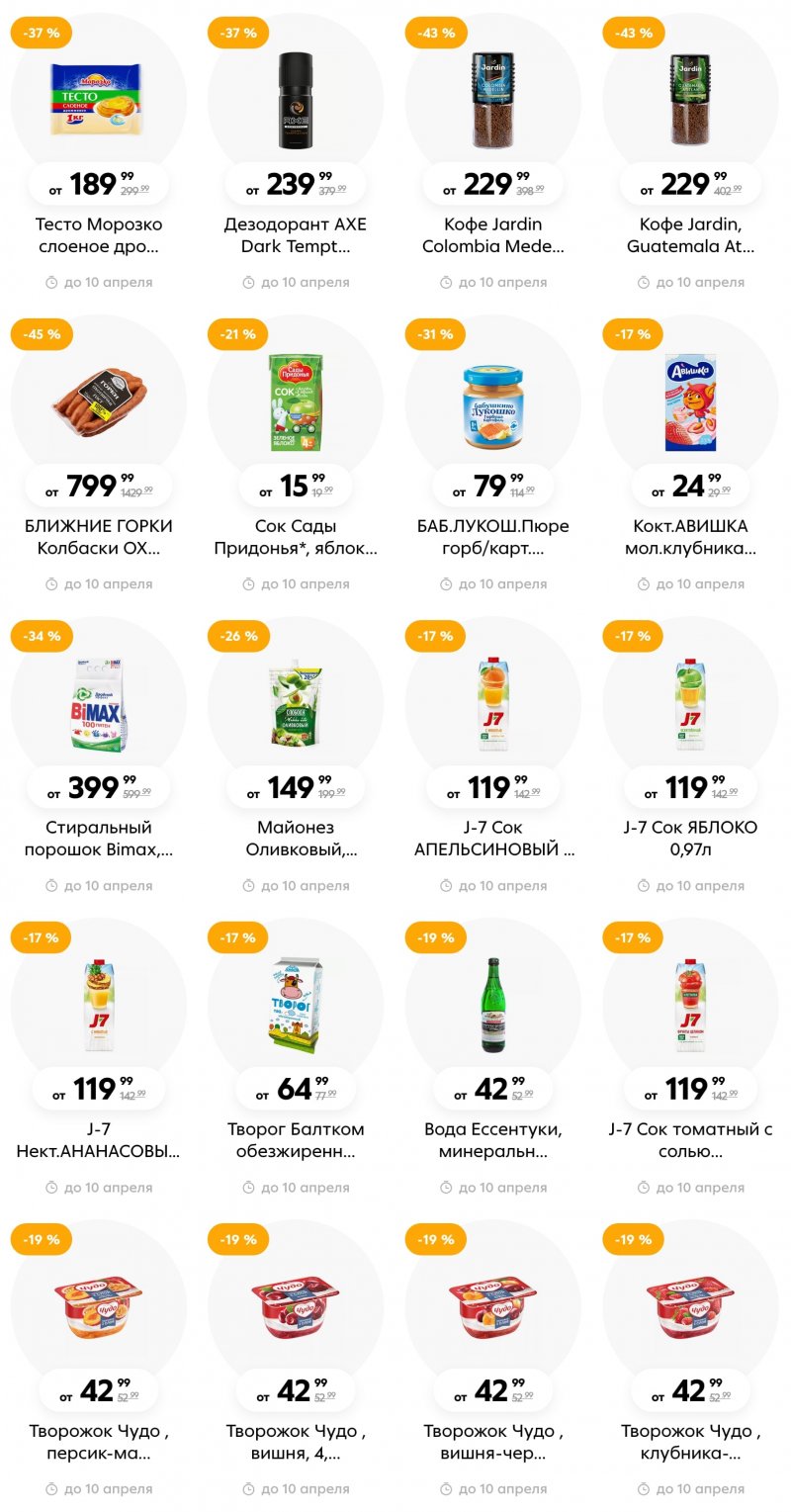The width and height of the screenshot is (791, 1512).
Task: View Творожок Чудо персик-маракуйя product
Action: [98, 1305]
